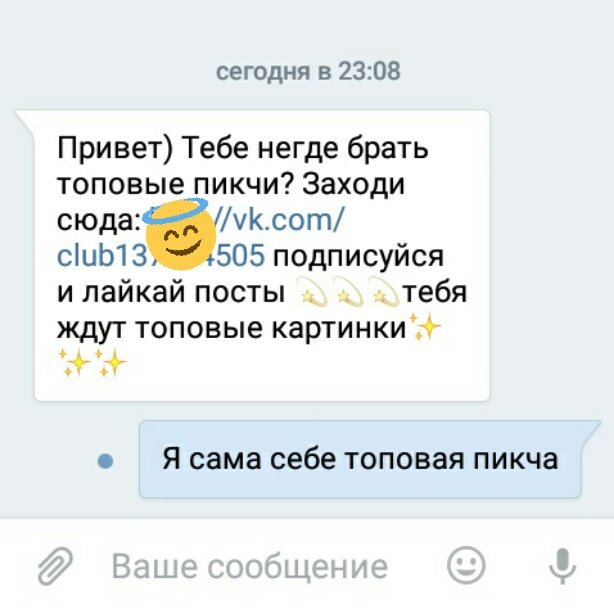Image resolution: width=614 pixels, height=611 pixels.
Task: Record a voice message with the microphone
Action: [x=563, y=567]
